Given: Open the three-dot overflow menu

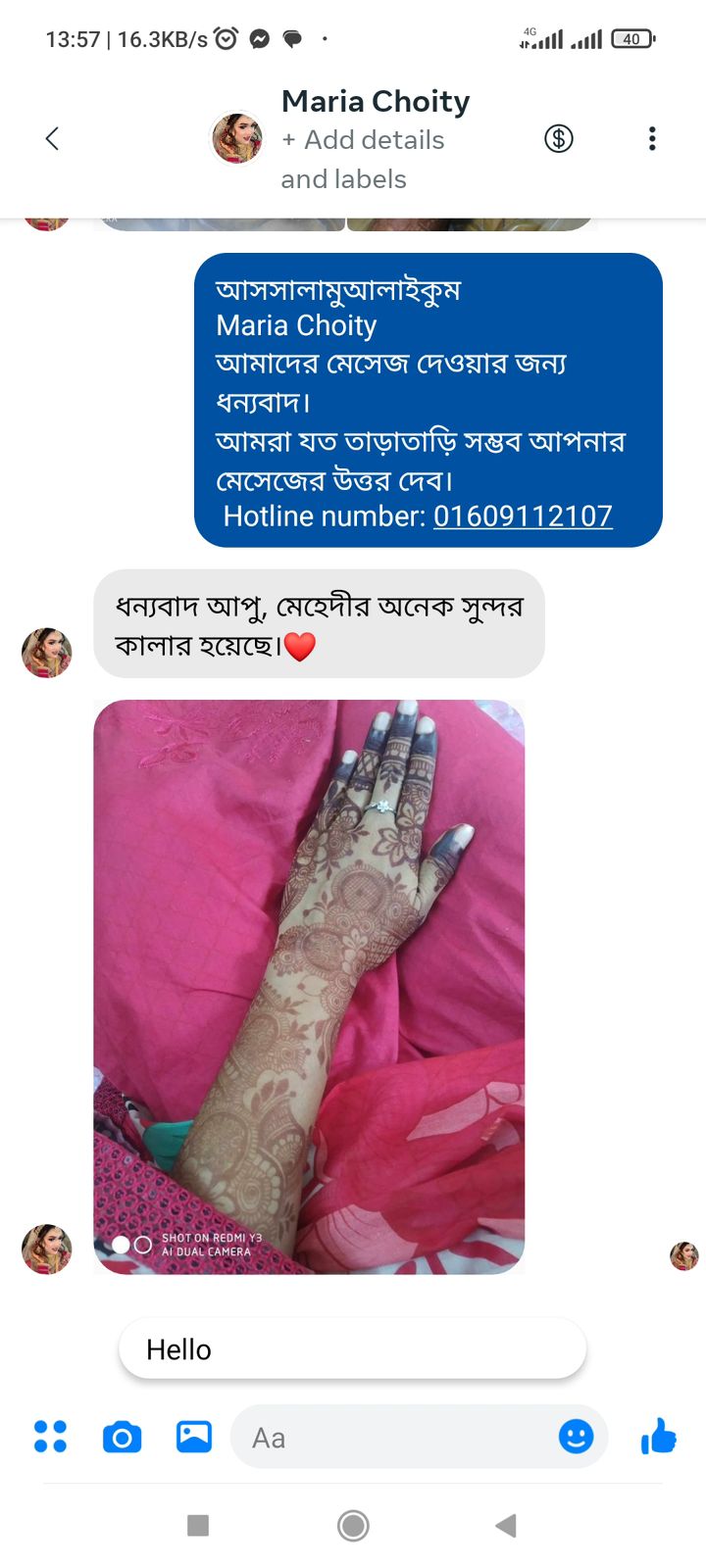Looking at the screenshot, I should coord(652,138).
